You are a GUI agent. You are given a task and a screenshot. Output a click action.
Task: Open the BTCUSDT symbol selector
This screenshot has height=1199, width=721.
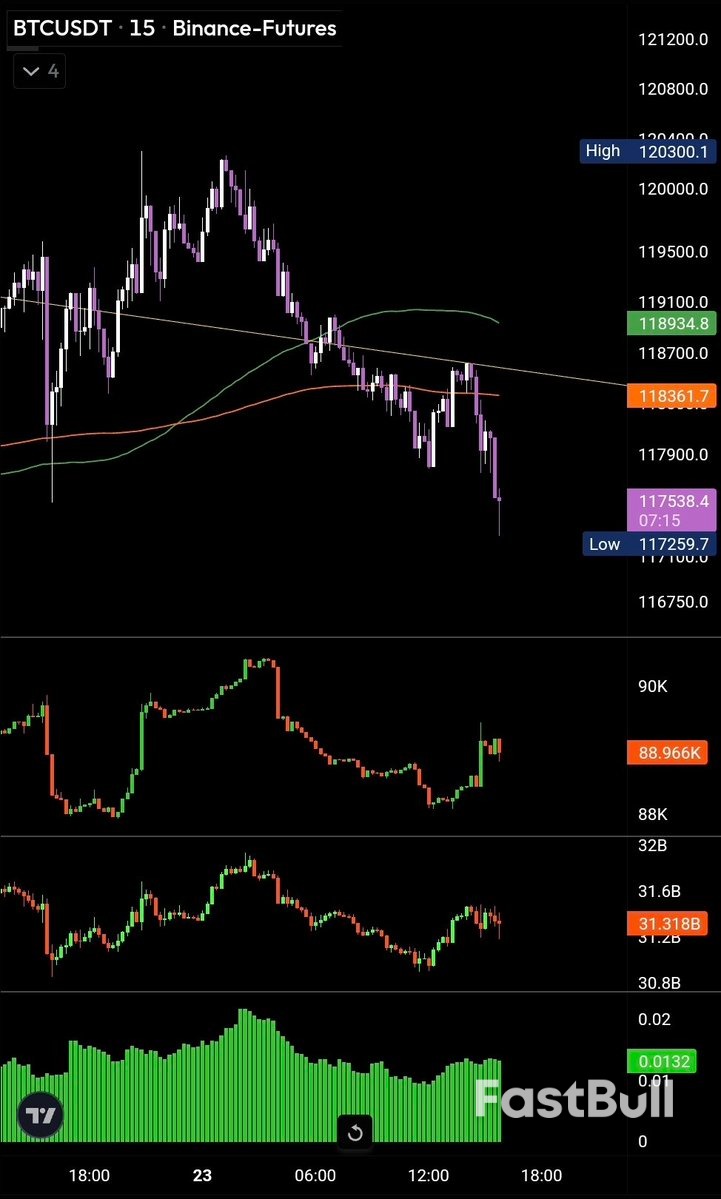[x=60, y=28]
